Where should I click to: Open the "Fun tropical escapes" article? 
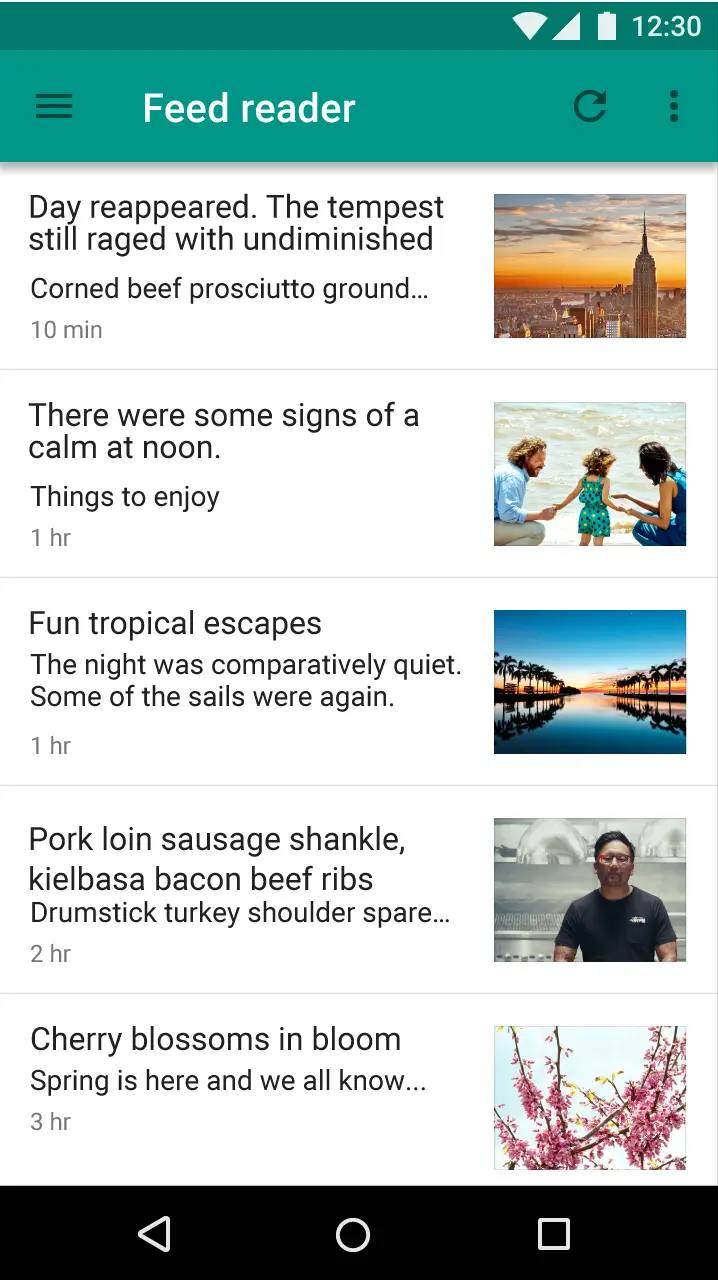point(175,624)
